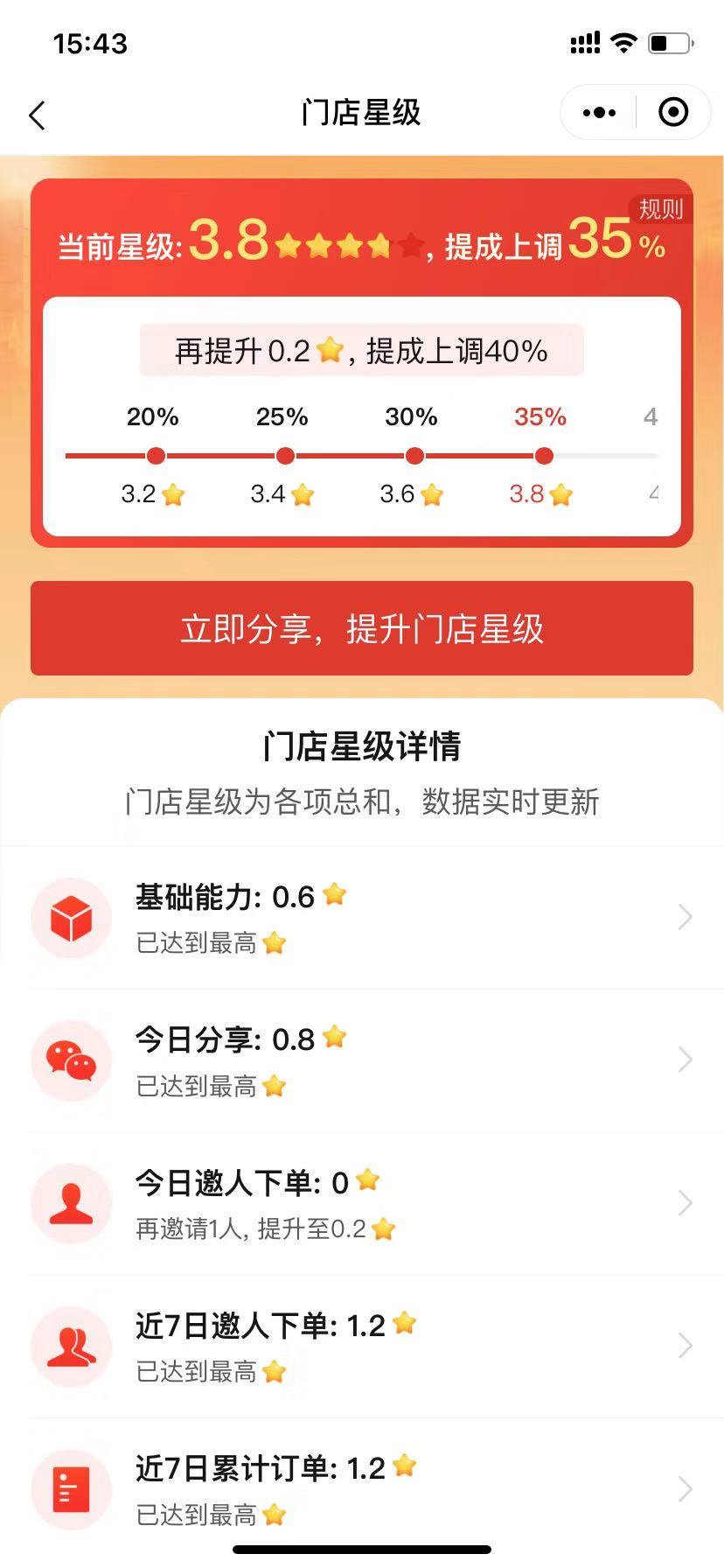Expand the 今日邀人下单 section
This screenshot has width=724, height=1568.
pos(686,1203)
